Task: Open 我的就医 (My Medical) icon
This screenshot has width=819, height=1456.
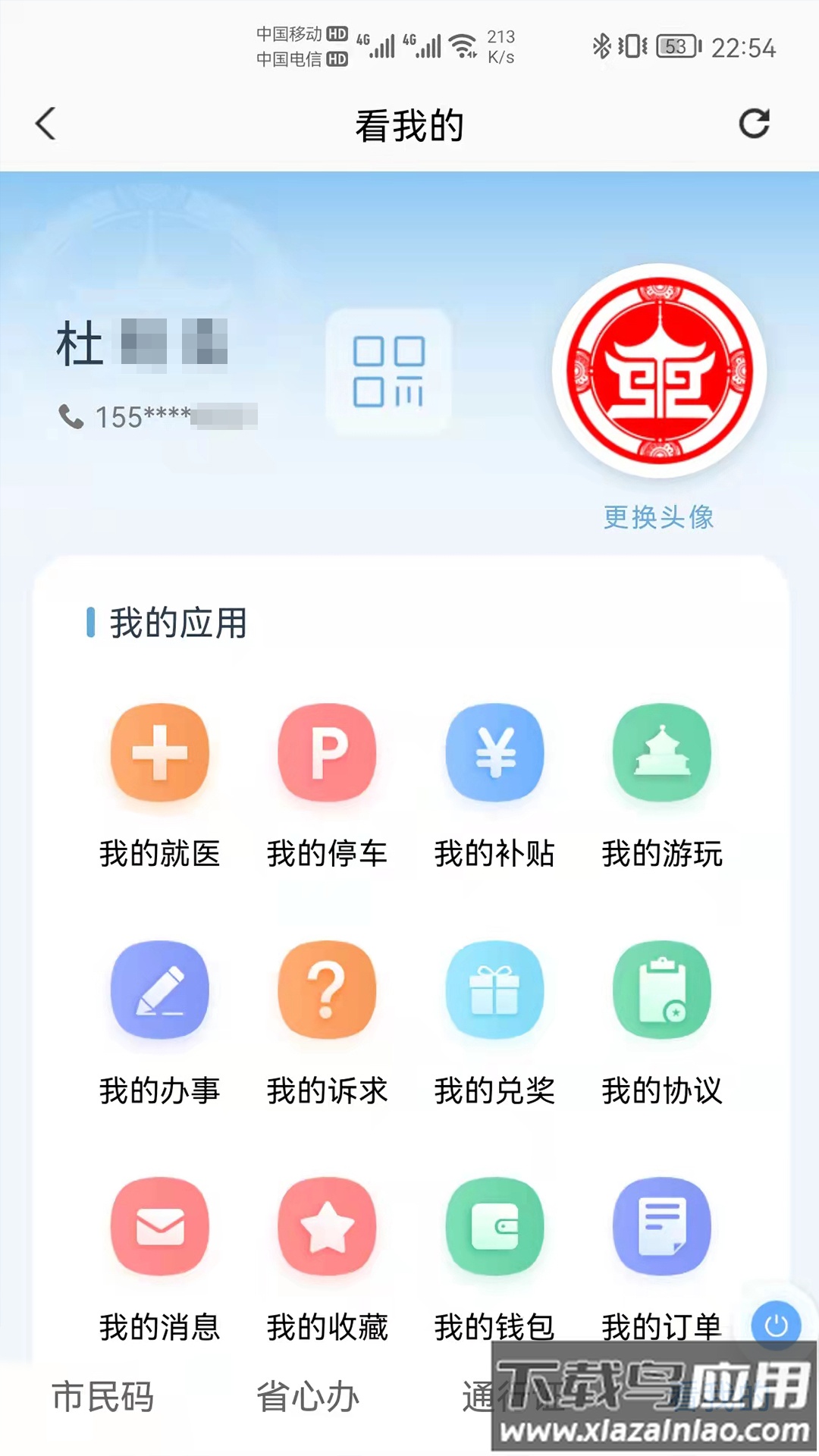Action: coord(159,755)
